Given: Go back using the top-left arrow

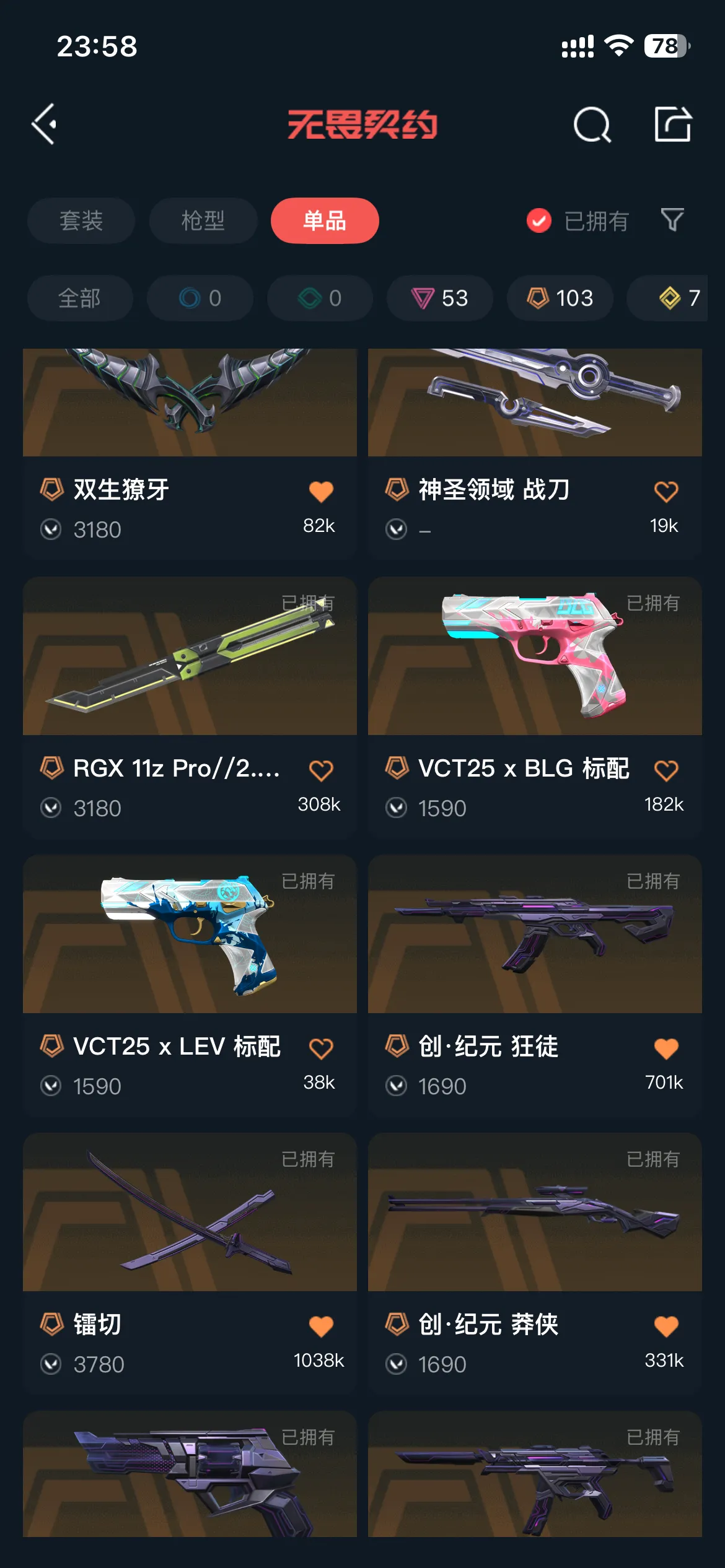Looking at the screenshot, I should coord(44,124).
